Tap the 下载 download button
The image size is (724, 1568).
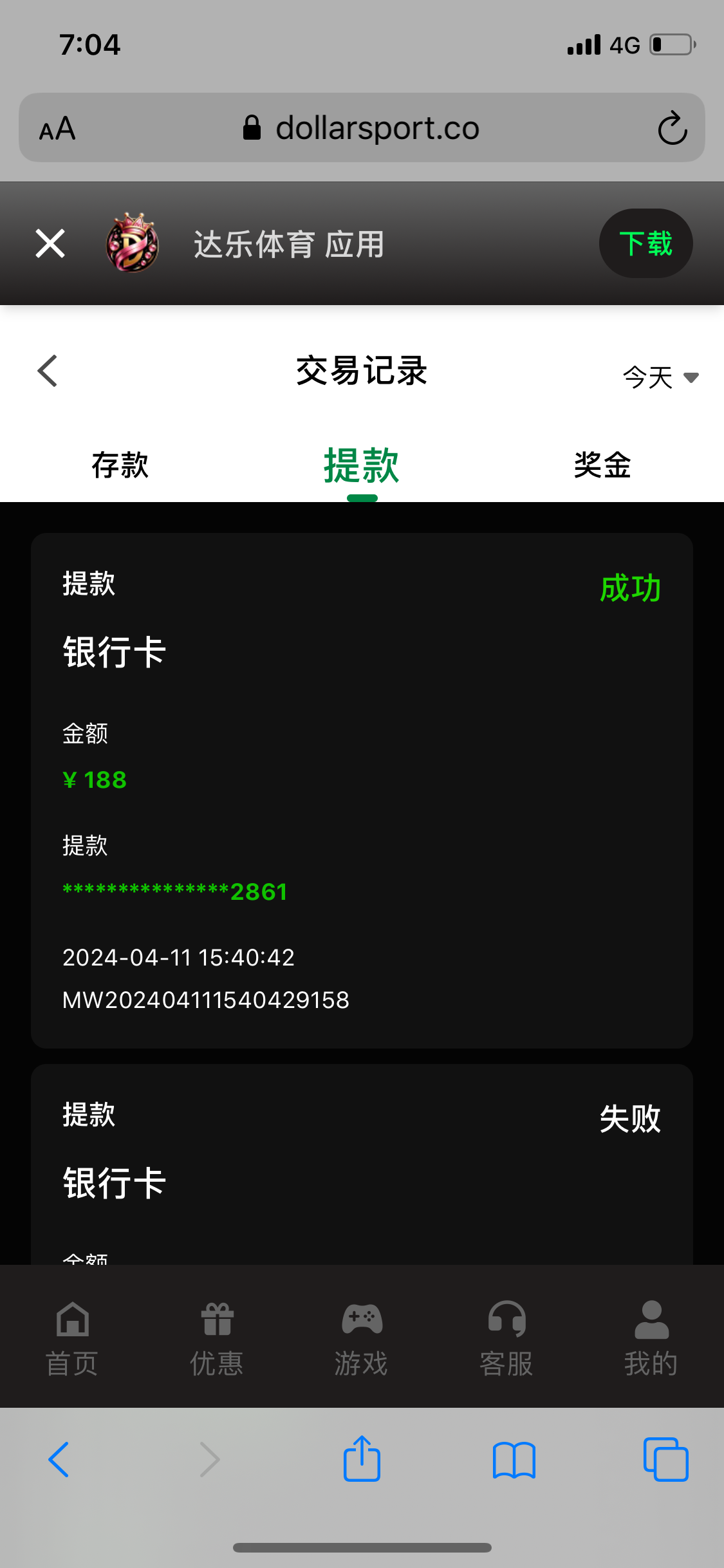pos(645,243)
